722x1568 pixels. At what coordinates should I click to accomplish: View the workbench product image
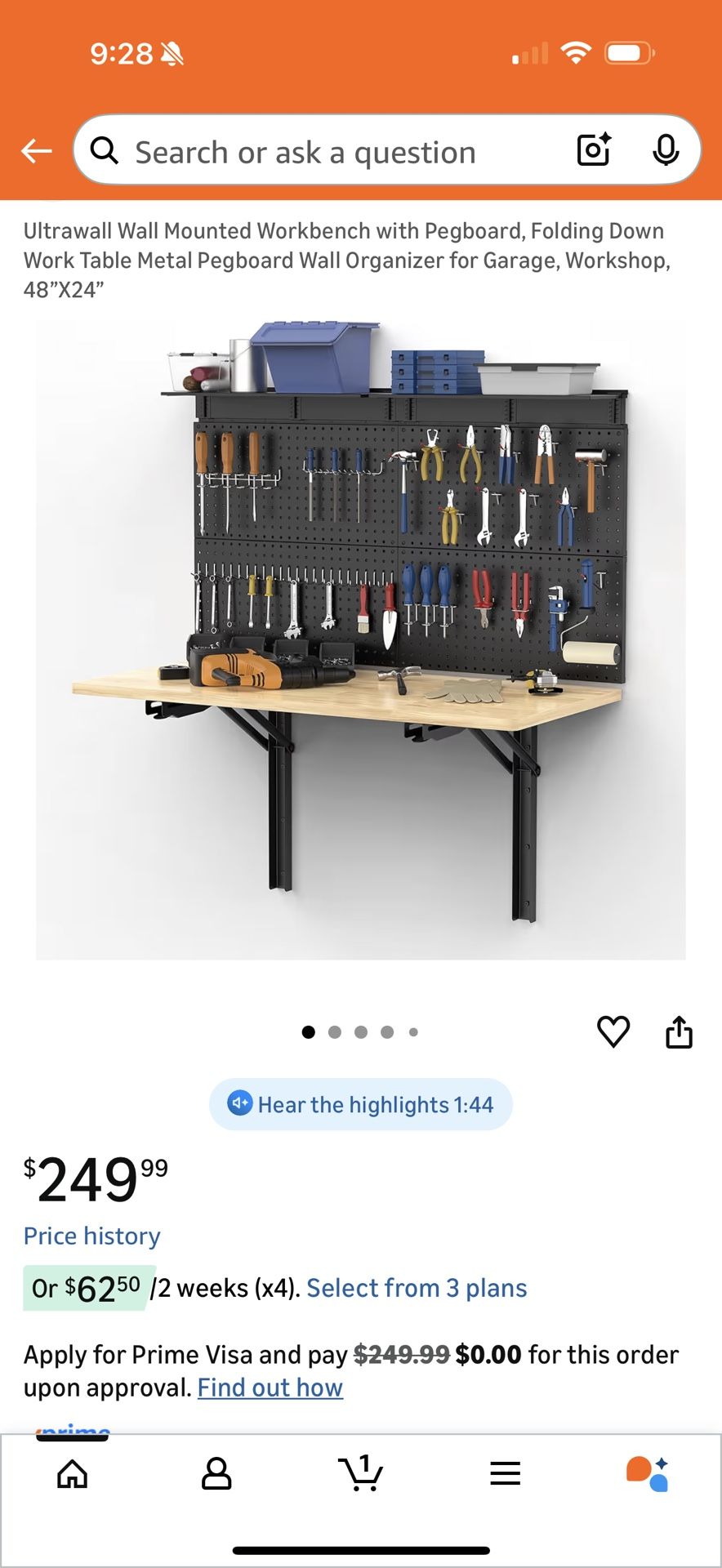pyautogui.click(x=359, y=637)
